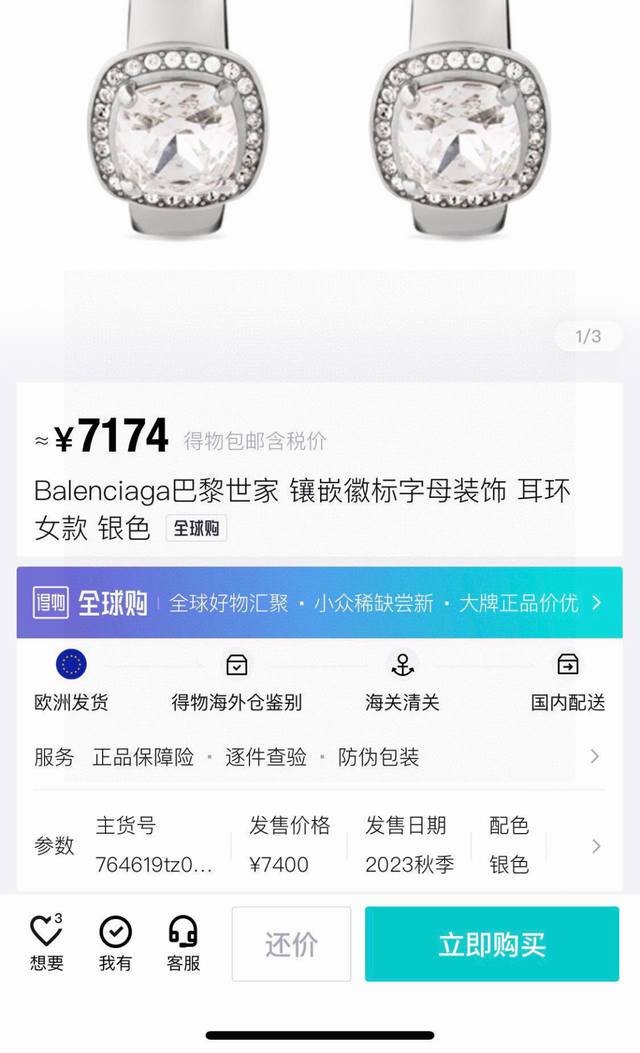Viewport: 640px width, 1053px height.
Task: Open the 全球购 banner
Action: pos(319,603)
